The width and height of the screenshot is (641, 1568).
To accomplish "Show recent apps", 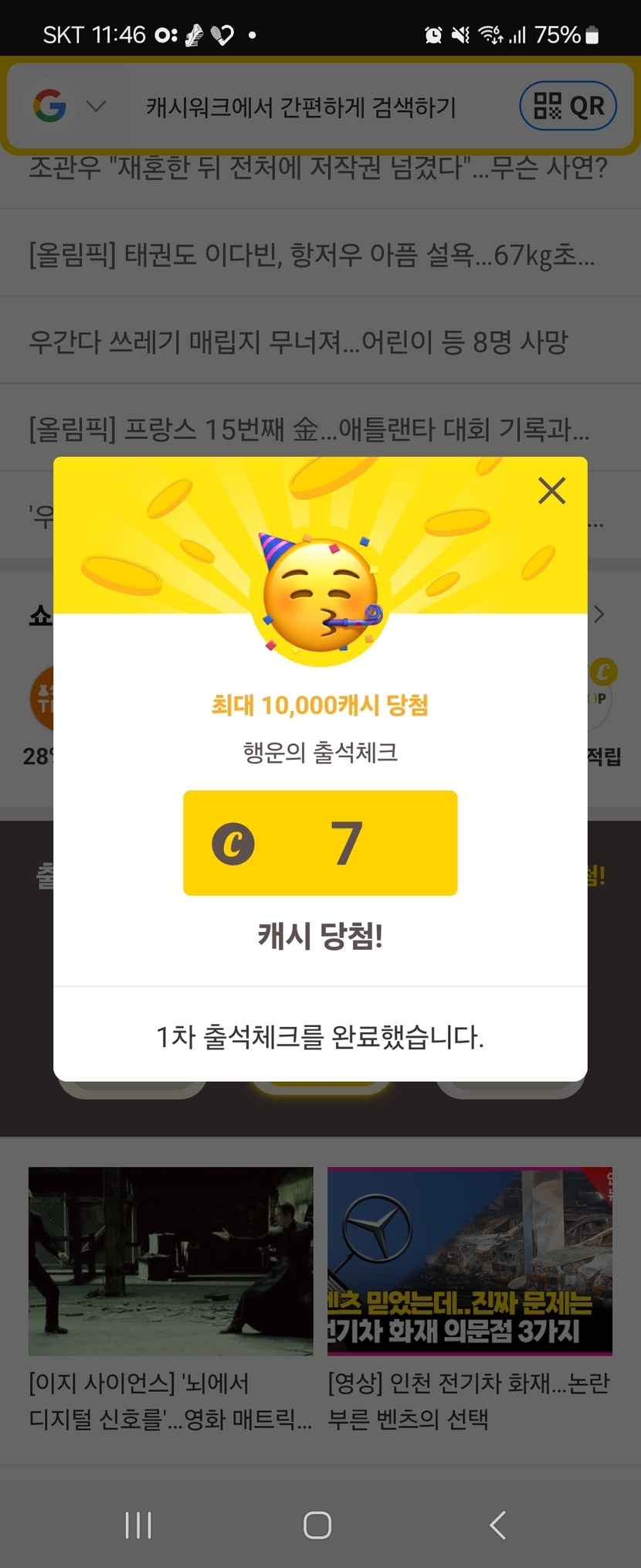I will (138, 1525).
